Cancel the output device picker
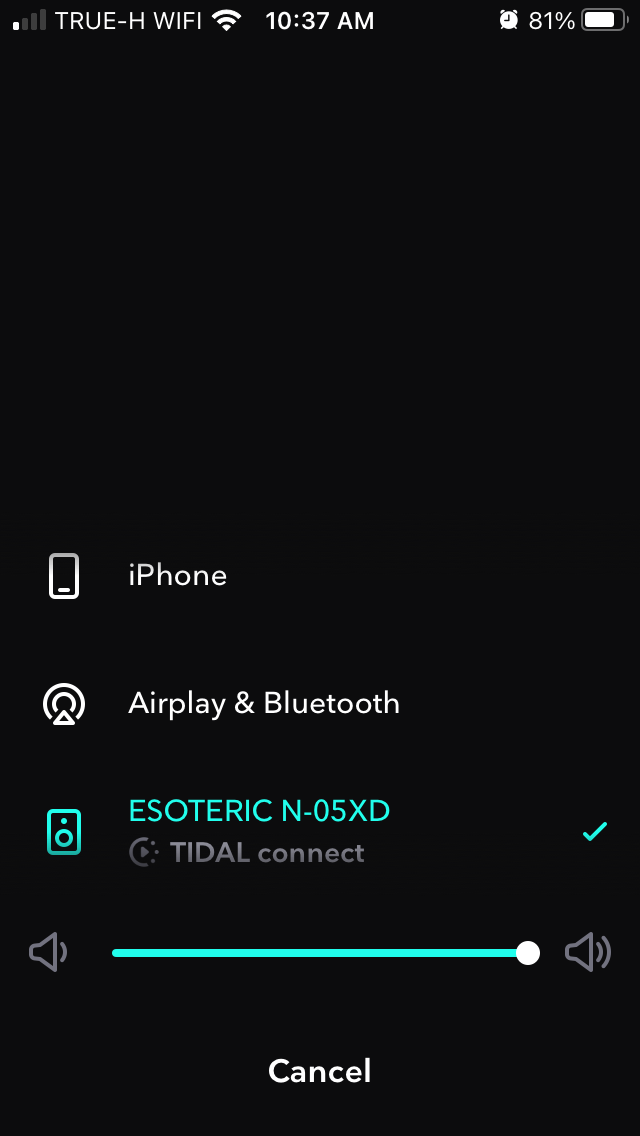Image resolution: width=640 pixels, height=1136 pixels. point(320,1071)
